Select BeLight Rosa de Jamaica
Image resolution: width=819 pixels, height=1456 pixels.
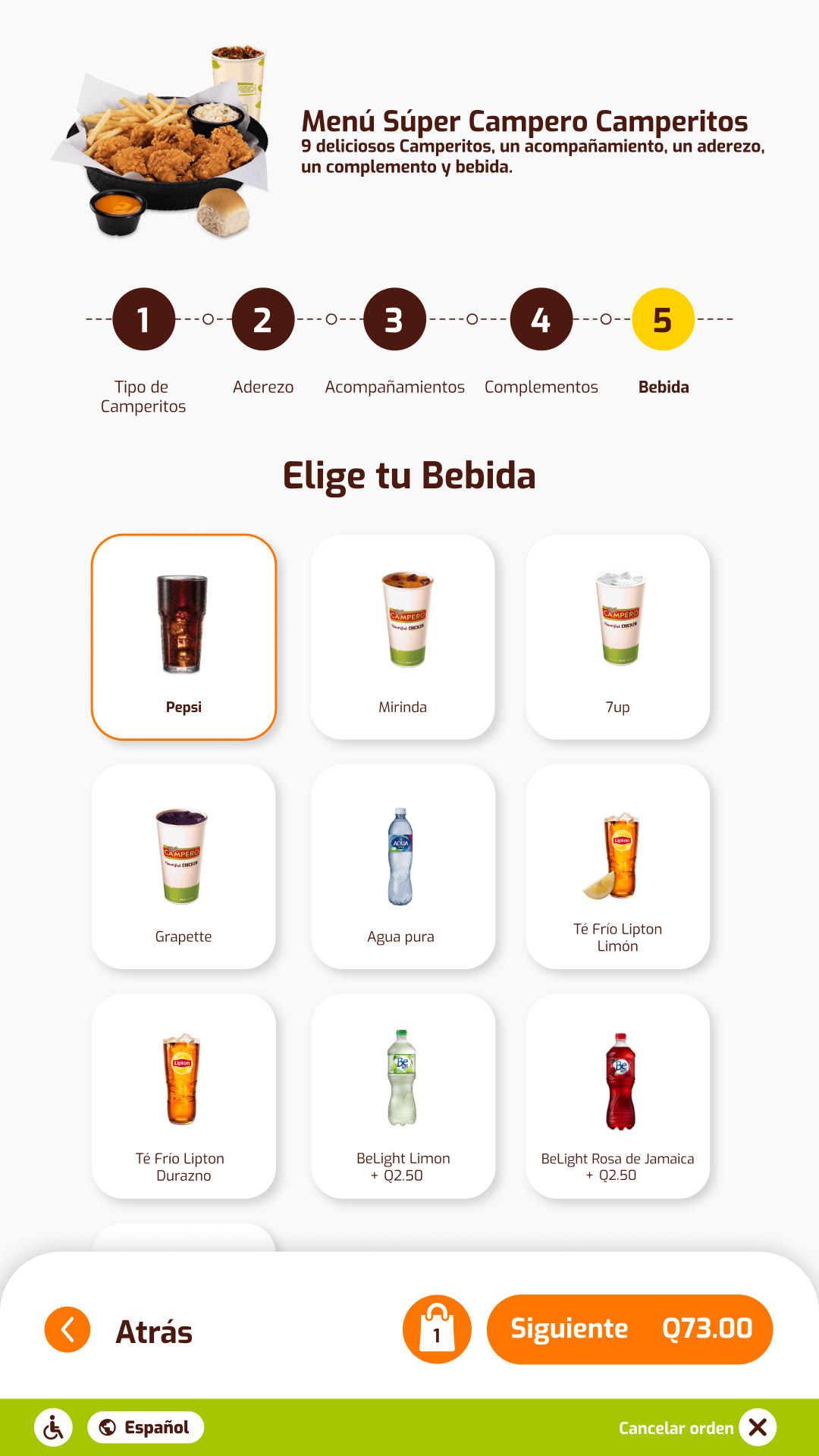click(x=617, y=1097)
